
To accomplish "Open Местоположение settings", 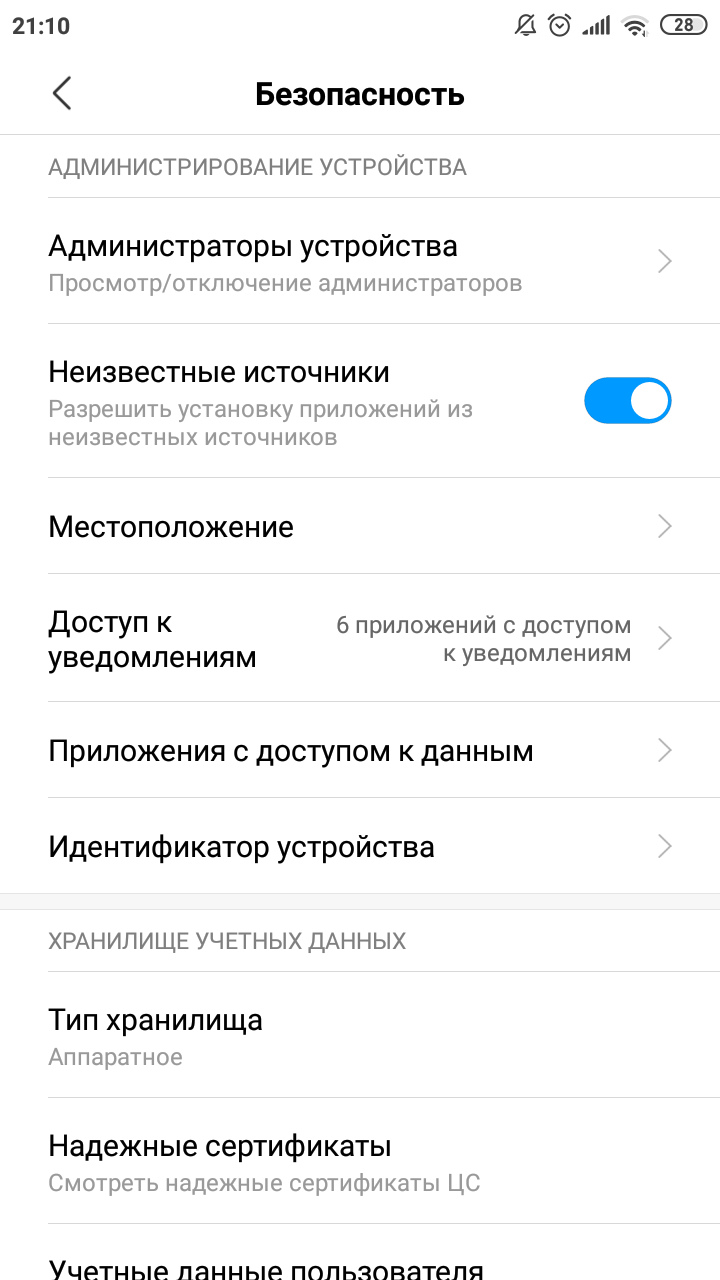I will pos(360,526).
